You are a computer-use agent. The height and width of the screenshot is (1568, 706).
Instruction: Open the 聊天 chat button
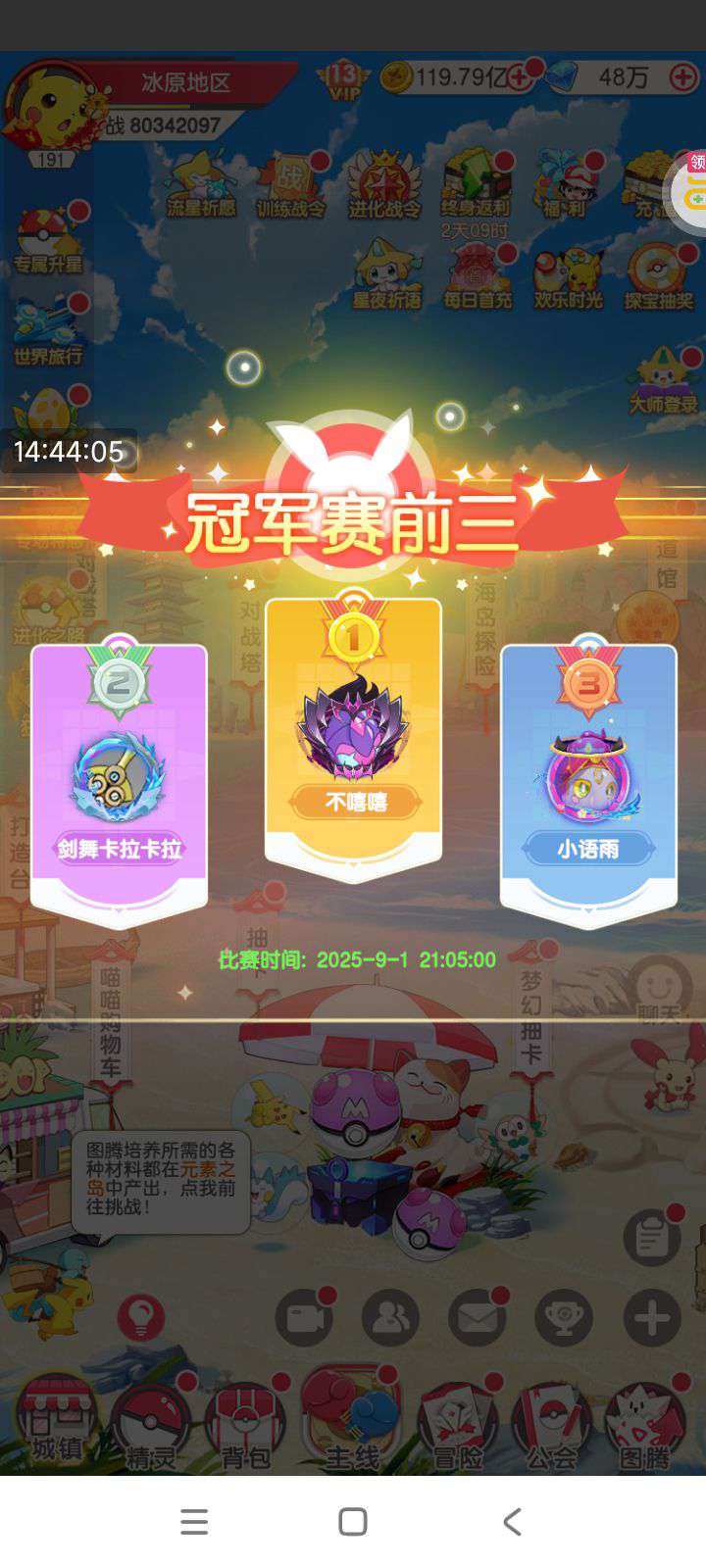(658, 990)
